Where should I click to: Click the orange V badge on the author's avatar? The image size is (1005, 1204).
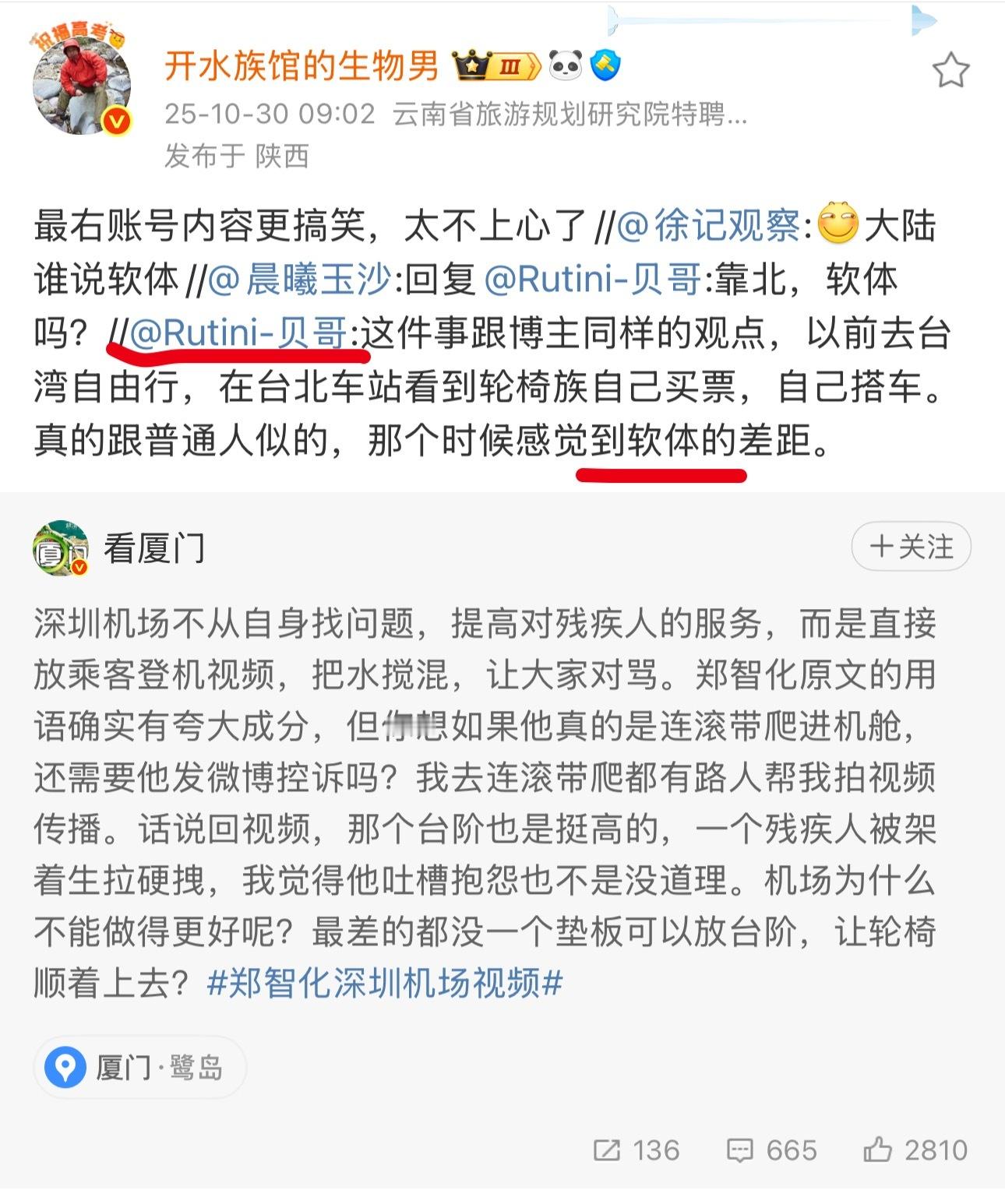coord(115,118)
